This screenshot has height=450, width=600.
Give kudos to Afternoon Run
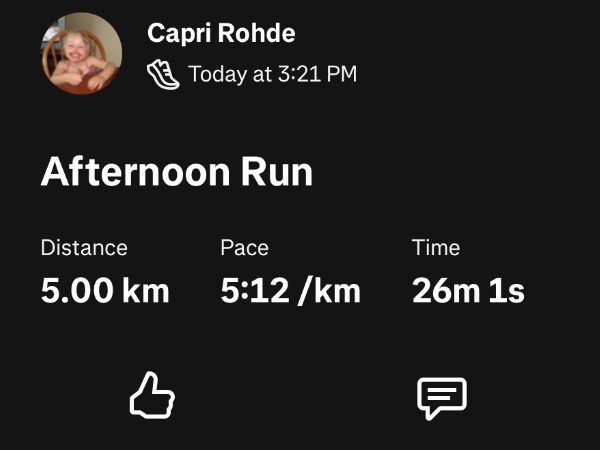coord(152,396)
